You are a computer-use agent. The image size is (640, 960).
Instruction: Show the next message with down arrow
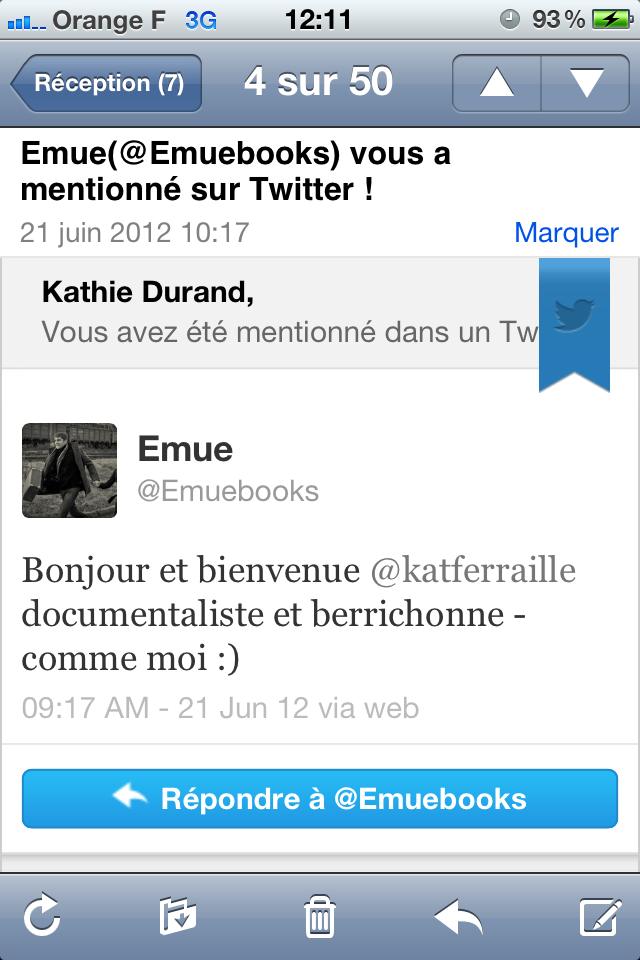(x=585, y=83)
